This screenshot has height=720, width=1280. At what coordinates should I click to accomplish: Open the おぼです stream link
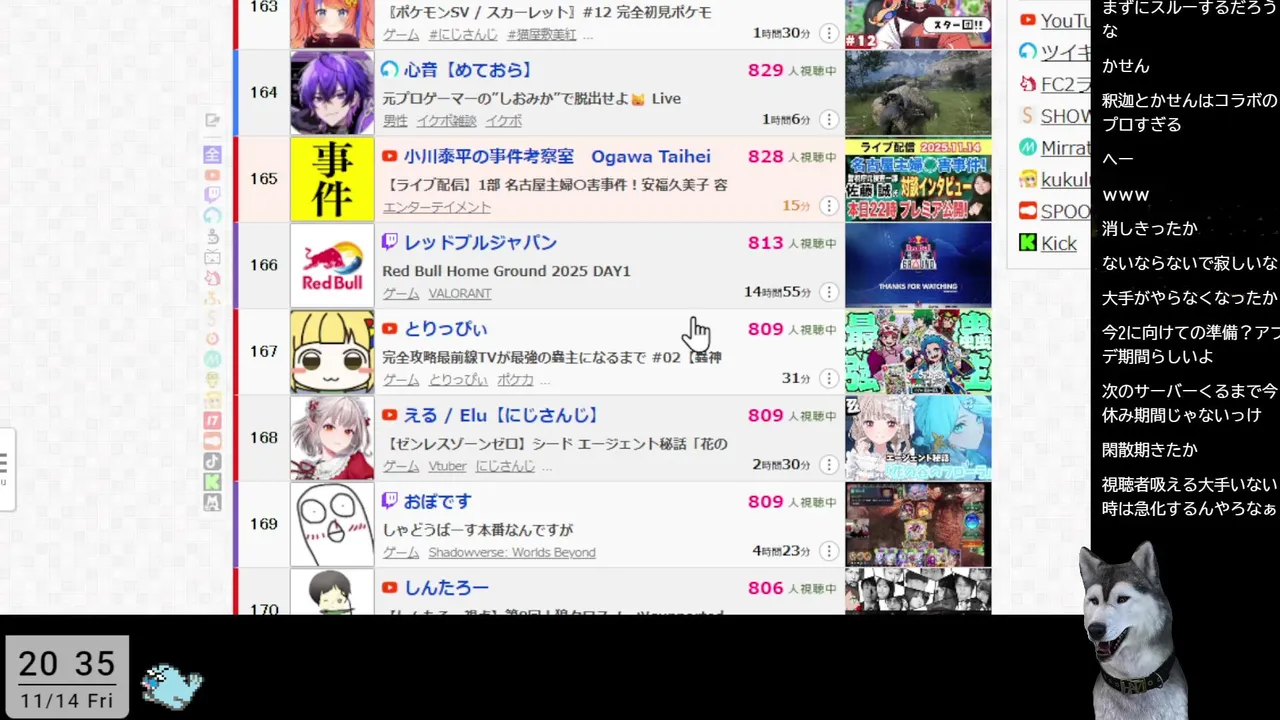437,501
